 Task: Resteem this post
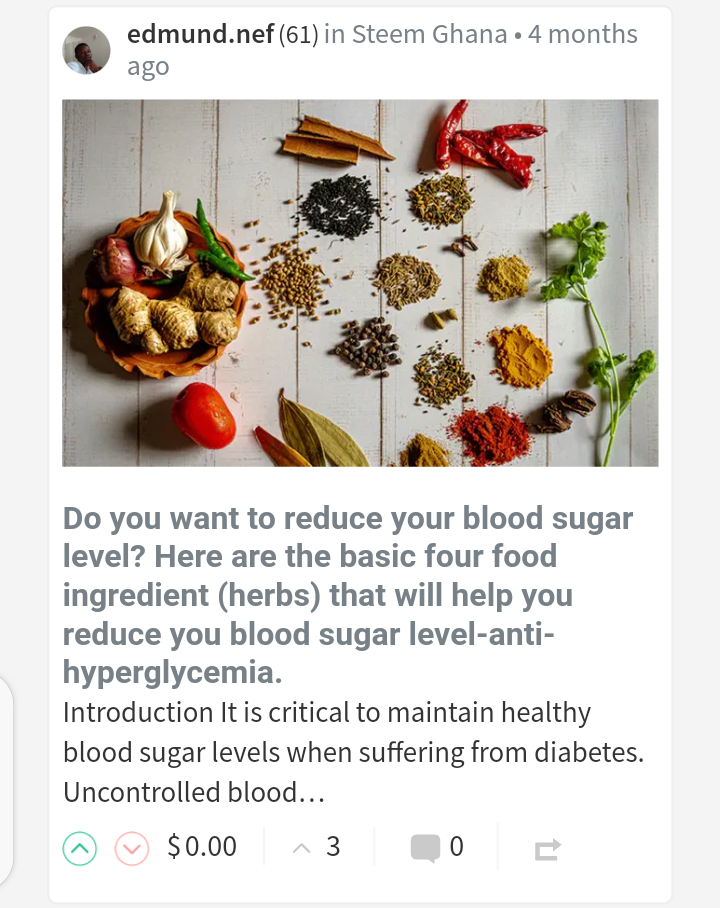tap(547, 849)
